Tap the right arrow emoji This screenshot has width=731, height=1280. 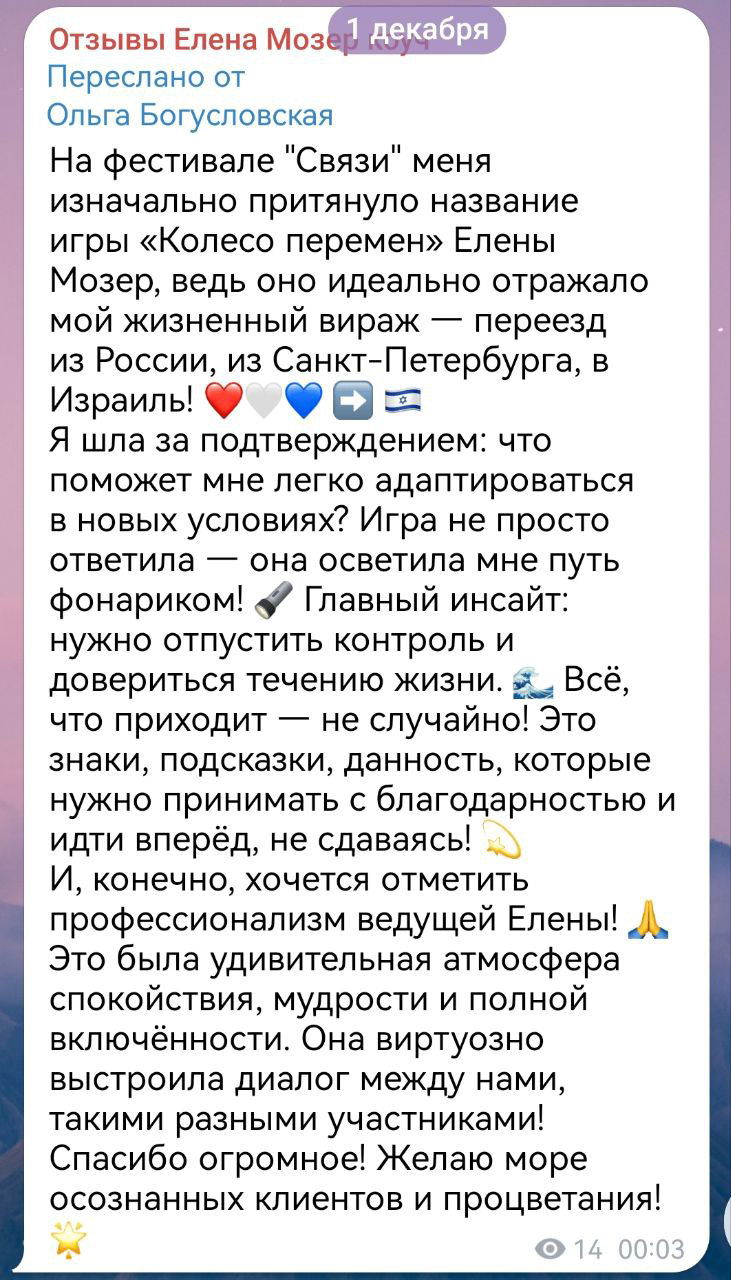353,400
